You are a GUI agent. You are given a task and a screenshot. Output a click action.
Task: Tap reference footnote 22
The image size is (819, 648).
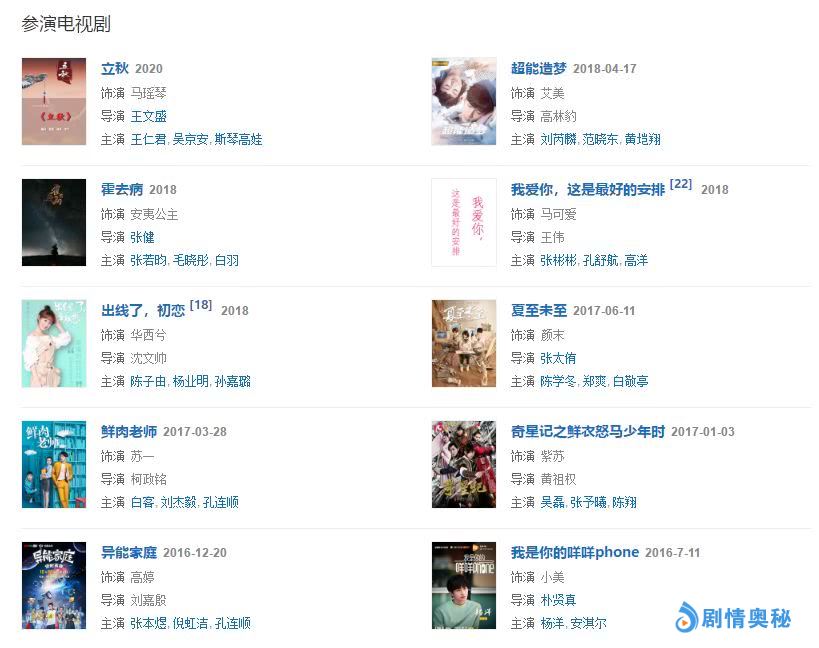click(x=680, y=184)
